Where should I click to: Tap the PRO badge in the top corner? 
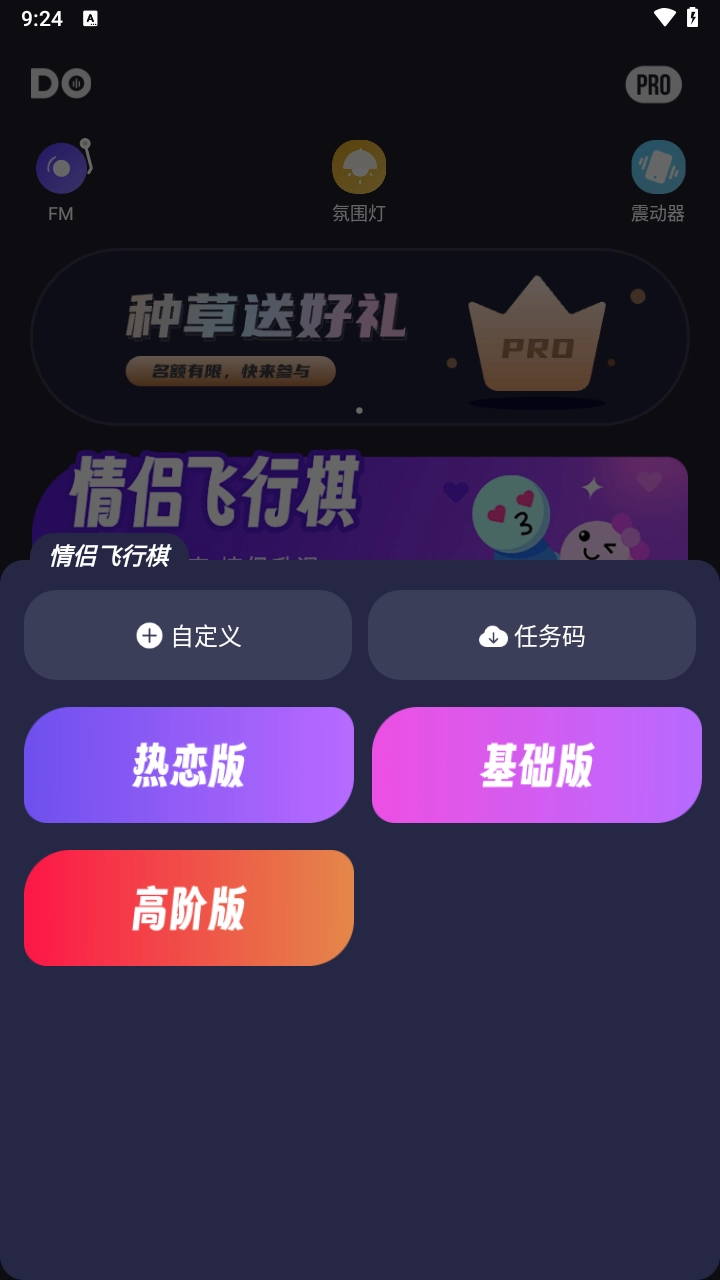point(652,85)
